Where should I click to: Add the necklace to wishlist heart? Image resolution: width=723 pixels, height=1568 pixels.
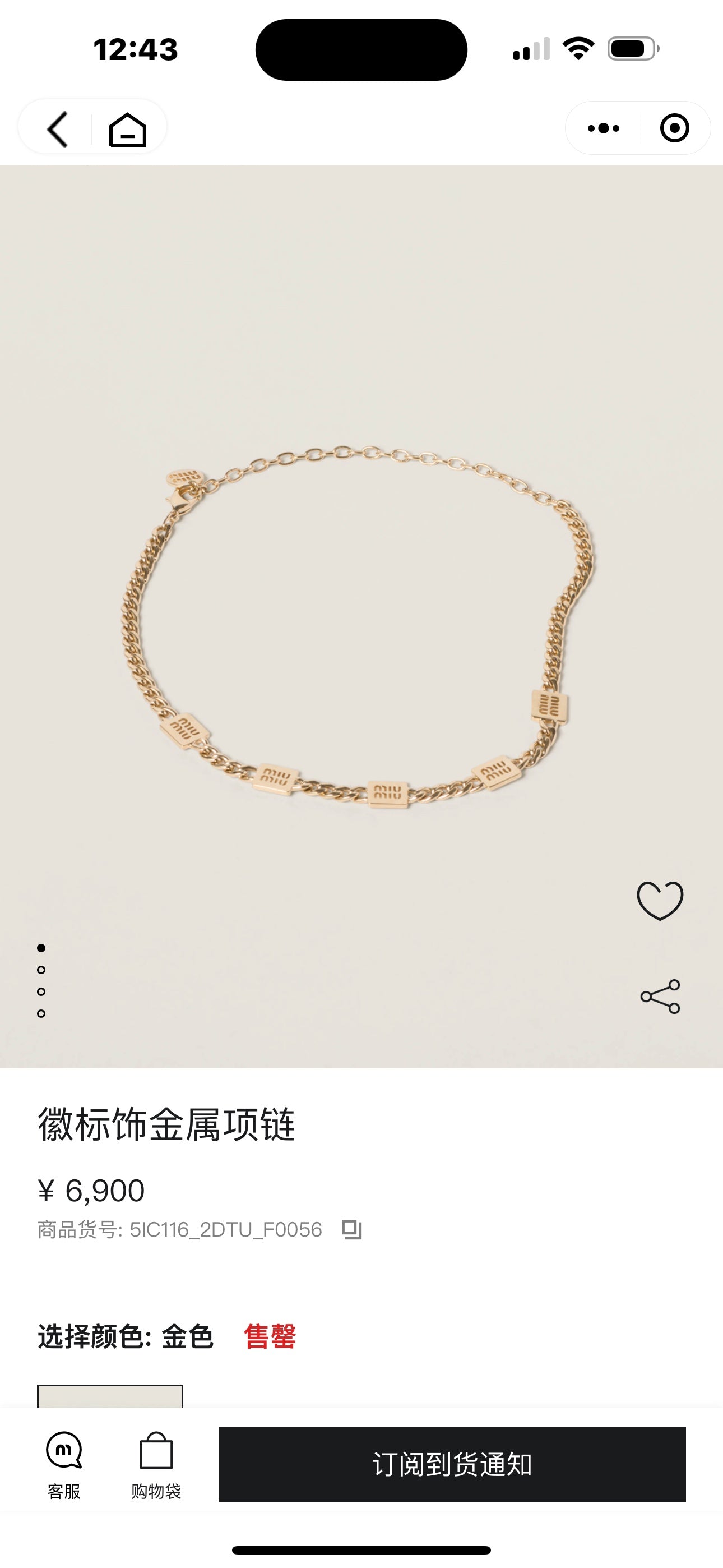tap(660, 900)
